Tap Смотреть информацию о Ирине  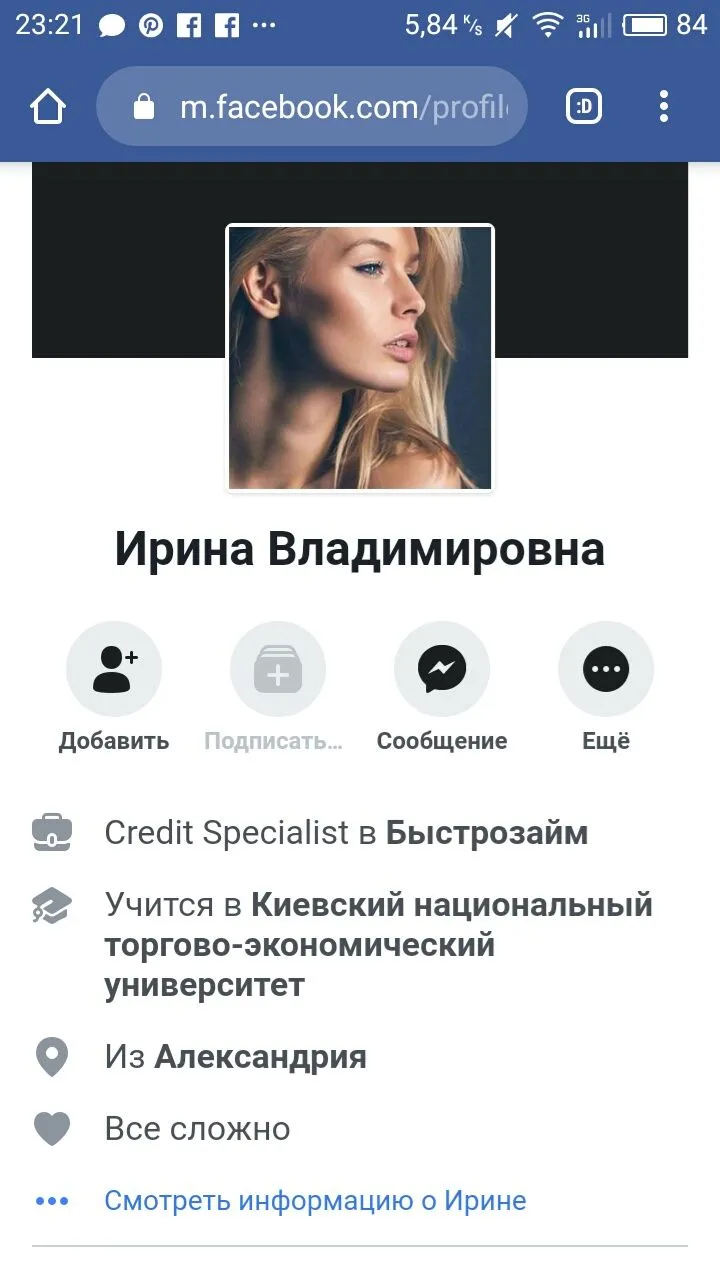click(x=315, y=1200)
